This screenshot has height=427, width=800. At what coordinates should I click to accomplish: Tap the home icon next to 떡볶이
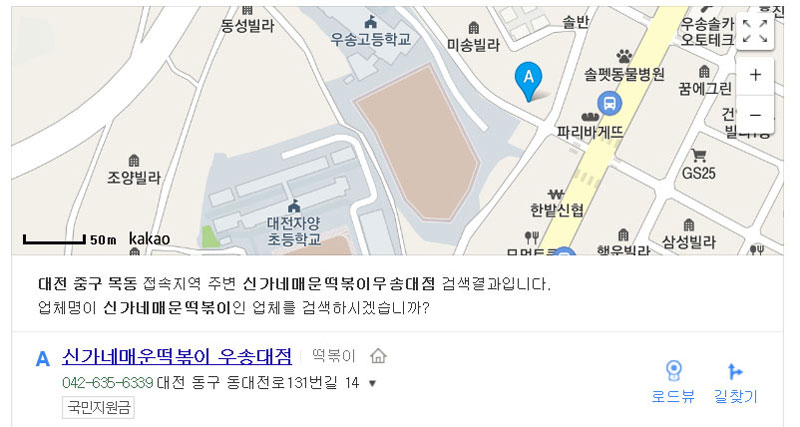[378, 356]
